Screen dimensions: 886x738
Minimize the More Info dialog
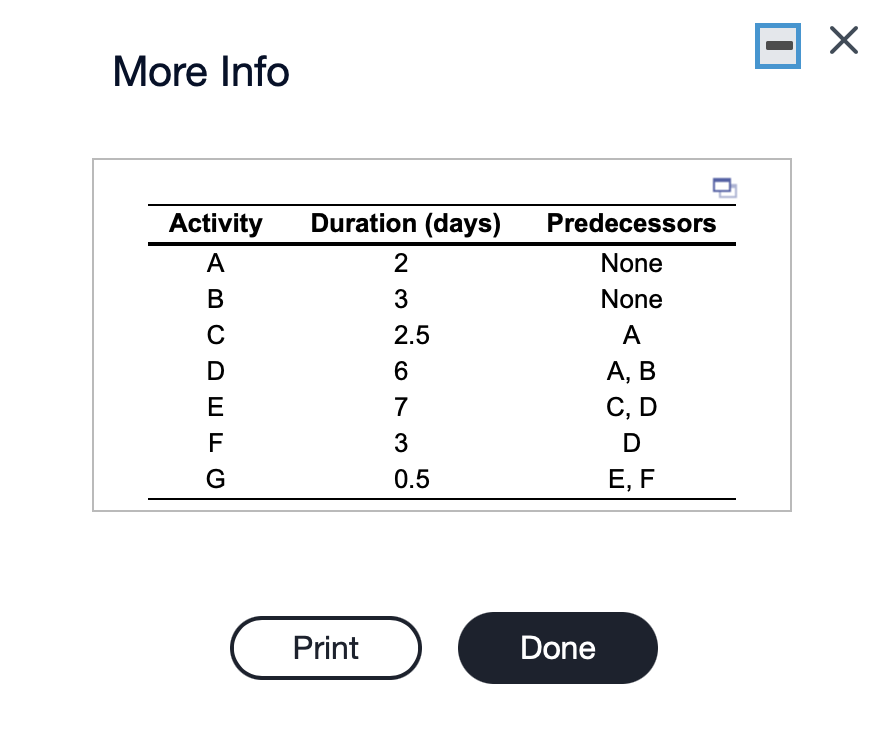(x=781, y=46)
